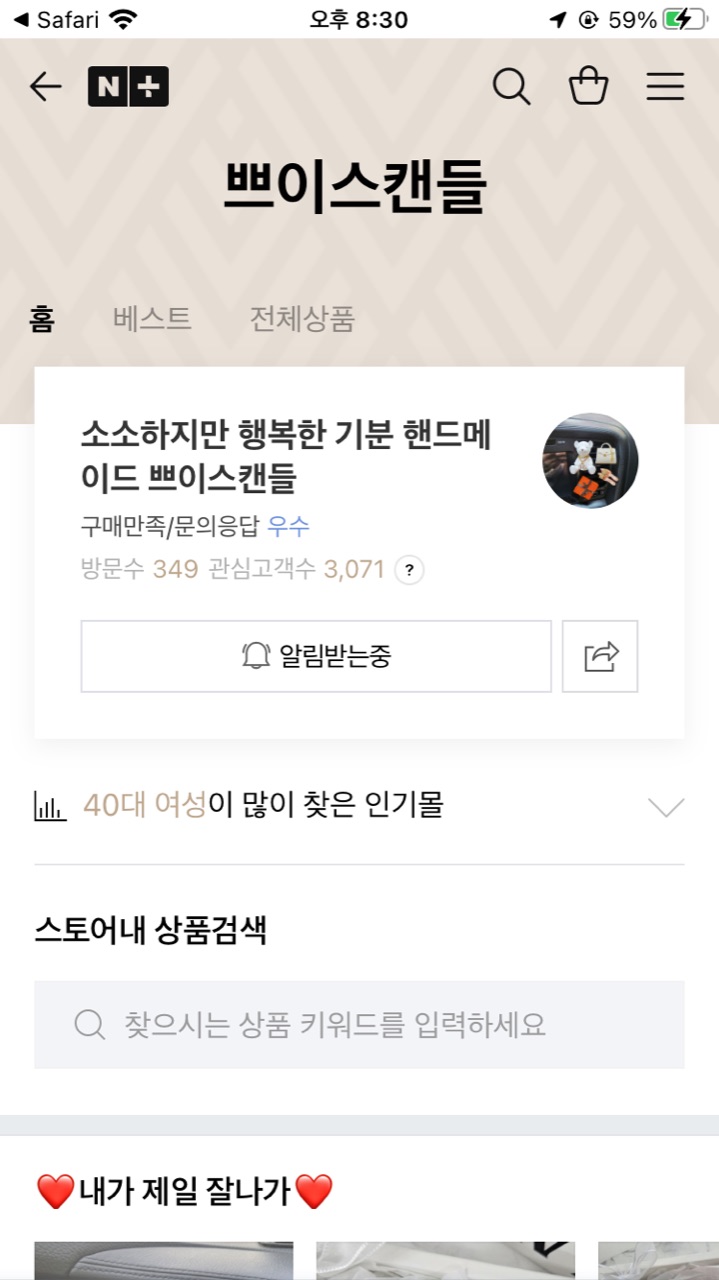Image resolution: width=719 pixels, height=1280 pixels.
Task: Open the shopping basket
Action: point(588,87)
